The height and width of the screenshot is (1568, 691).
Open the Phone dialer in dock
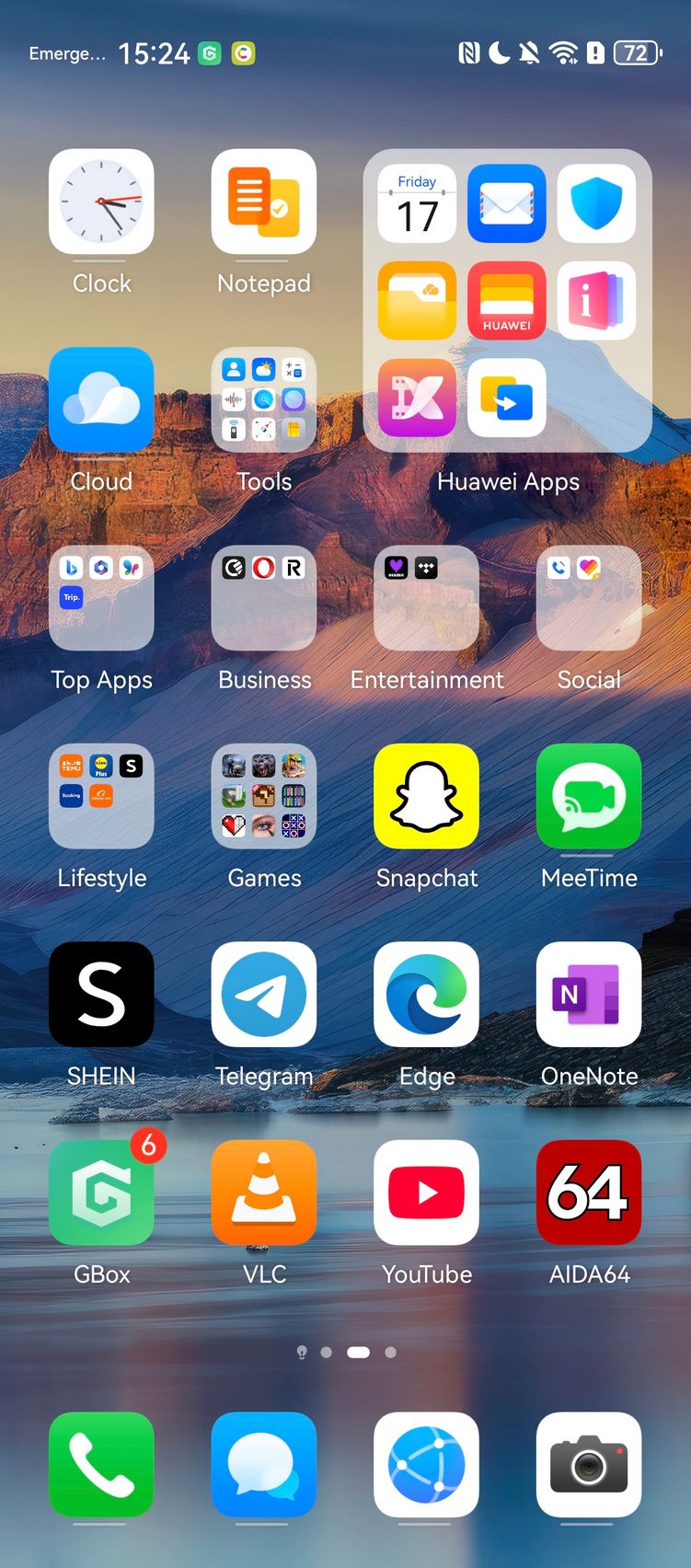(101, 1465)
